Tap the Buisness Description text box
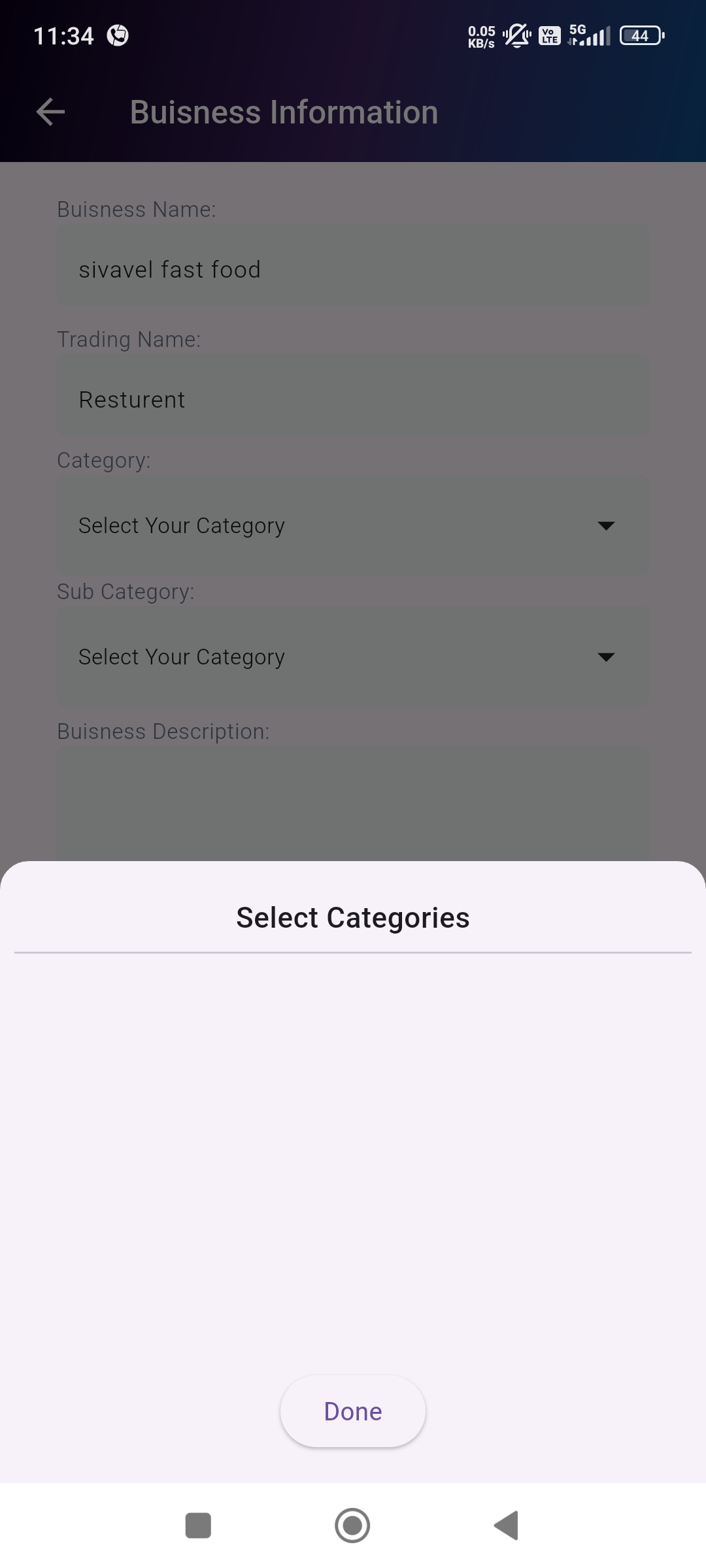This screenshot has height=1568, width=706. (x=353, y=804)
